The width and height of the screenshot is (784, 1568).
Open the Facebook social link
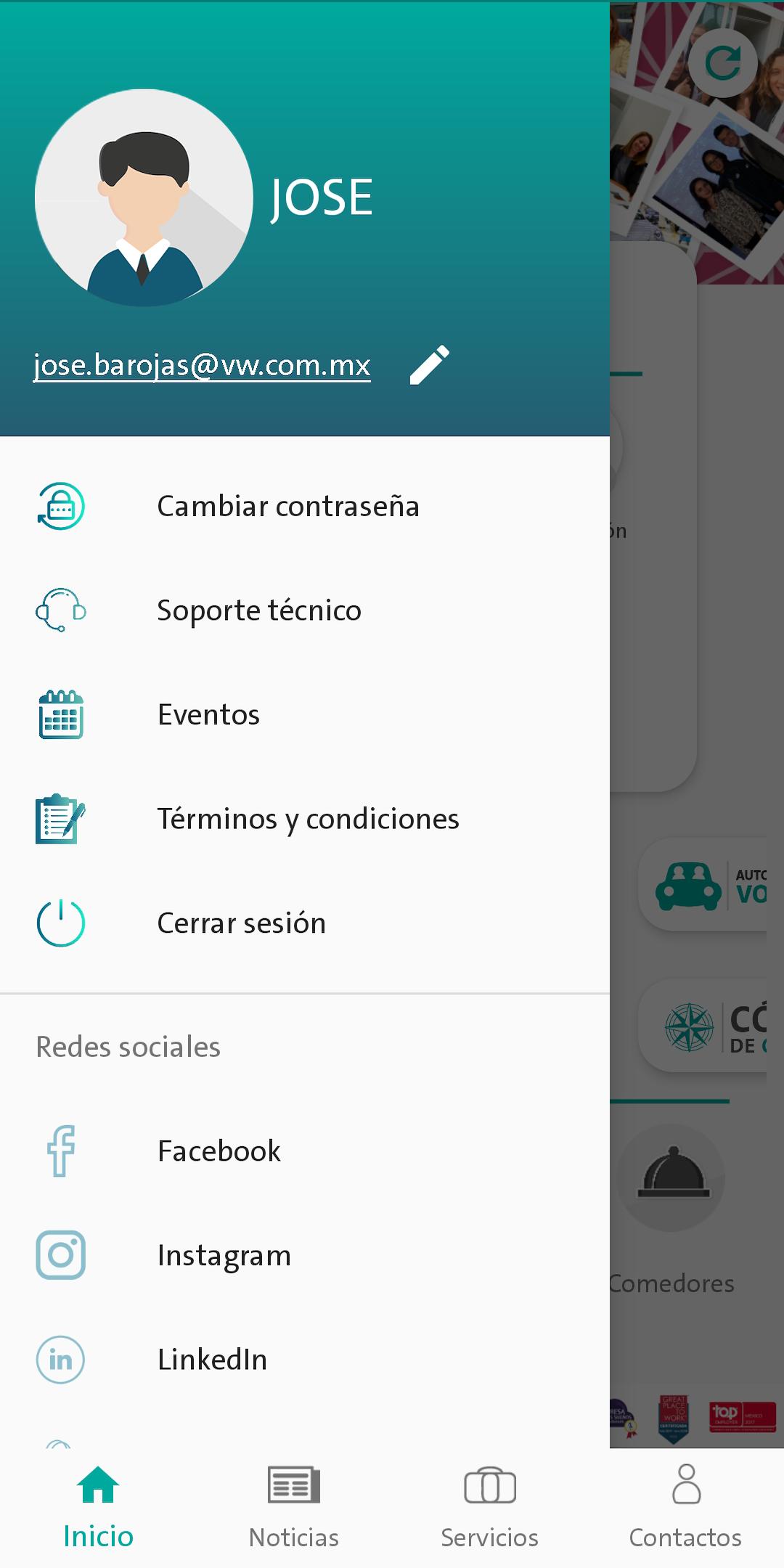coord(305,1151)
